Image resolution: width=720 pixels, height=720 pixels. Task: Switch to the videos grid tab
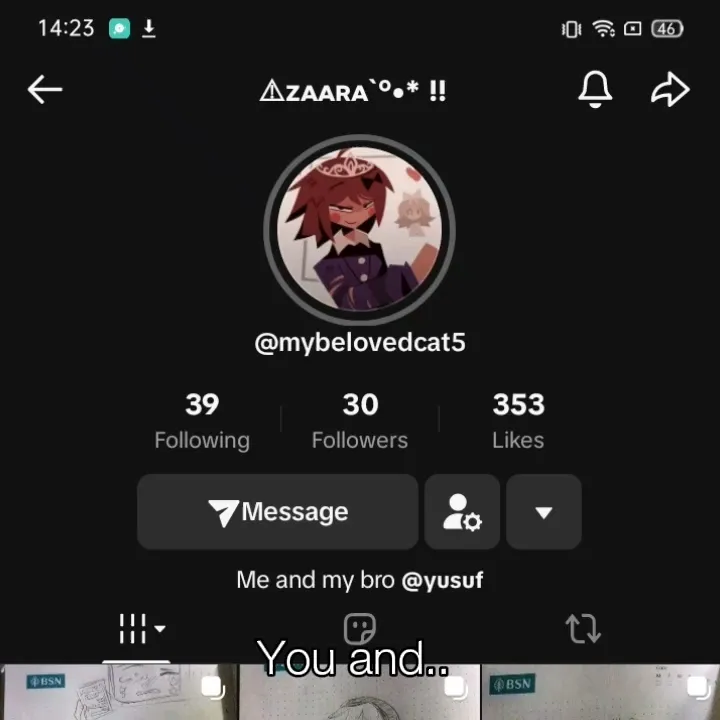click(x=138, y=629)
